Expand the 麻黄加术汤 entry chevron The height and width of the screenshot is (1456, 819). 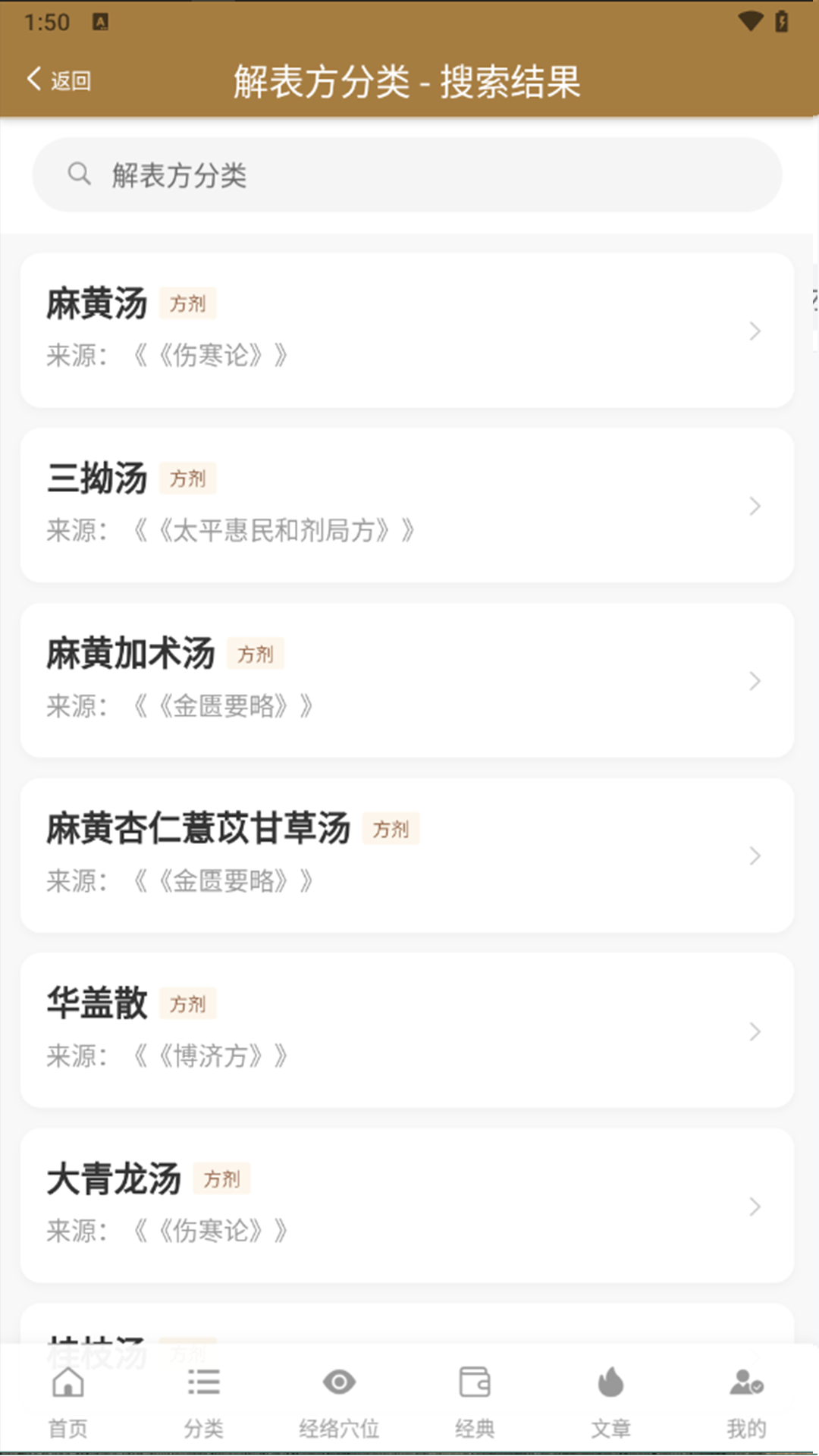coord(754,681)
